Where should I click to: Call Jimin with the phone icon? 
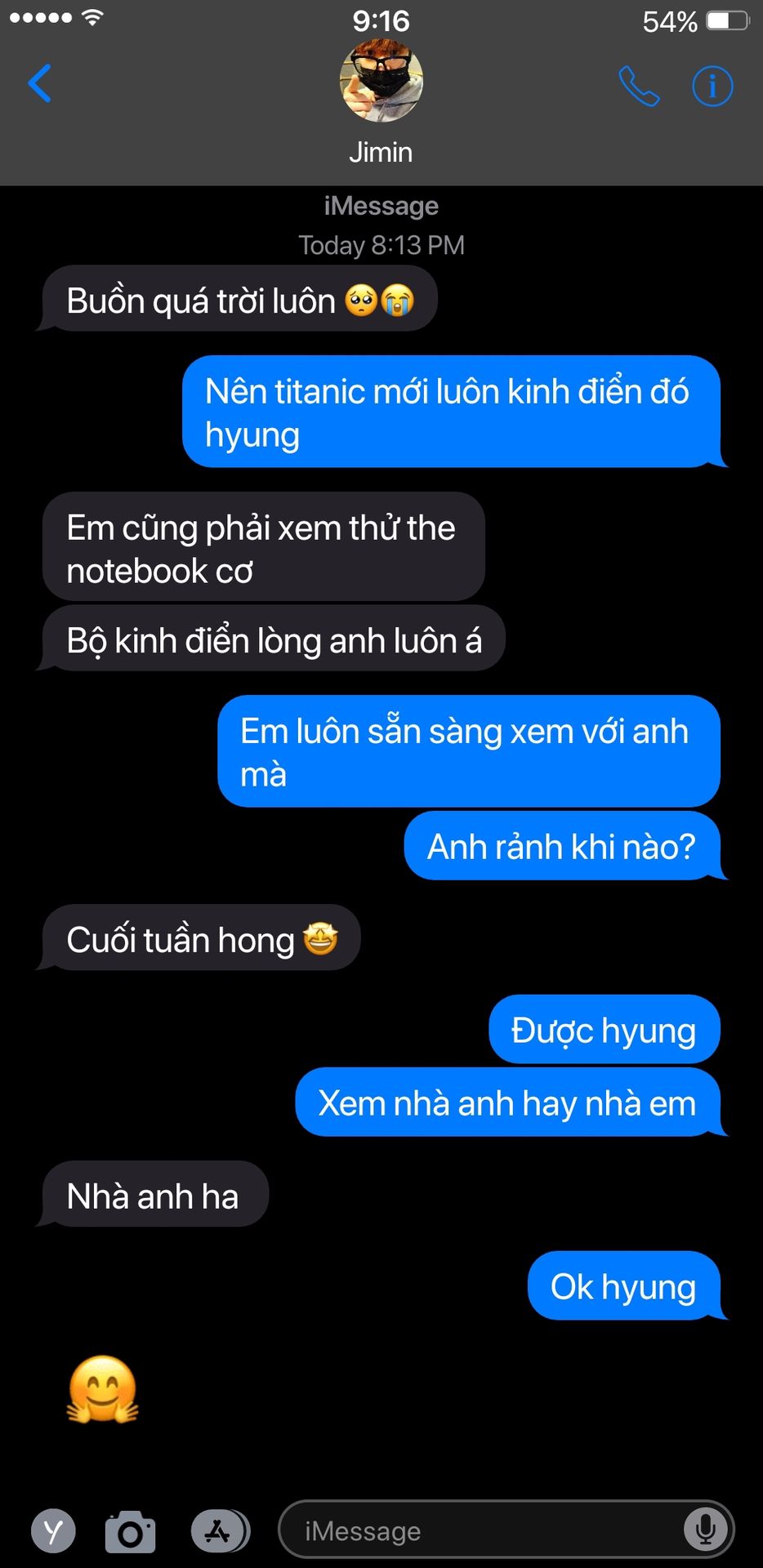tap(638, 86)
